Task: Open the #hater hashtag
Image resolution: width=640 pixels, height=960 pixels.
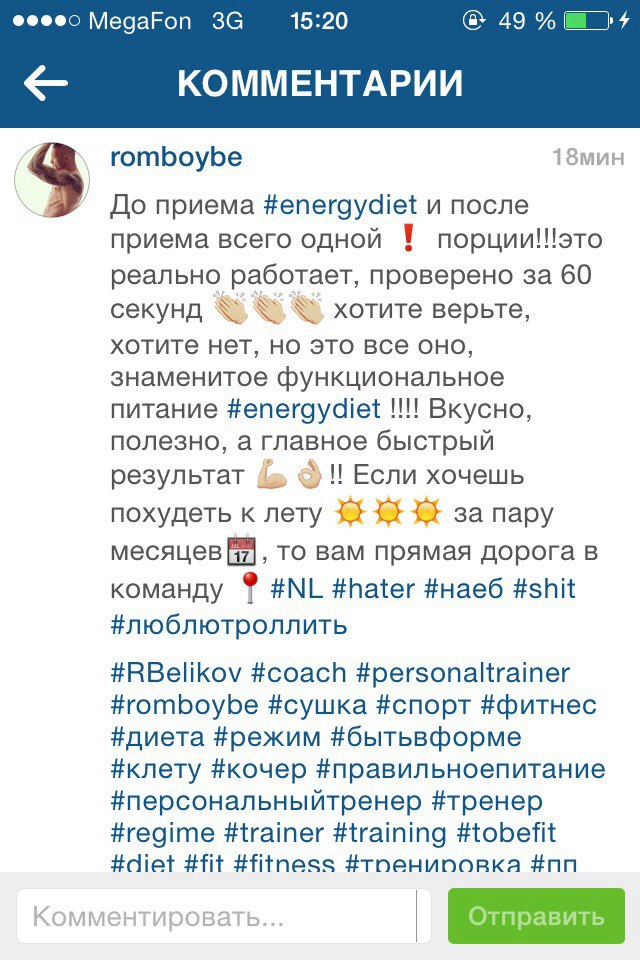Action: pyautogui.click(x=373, y=588)
